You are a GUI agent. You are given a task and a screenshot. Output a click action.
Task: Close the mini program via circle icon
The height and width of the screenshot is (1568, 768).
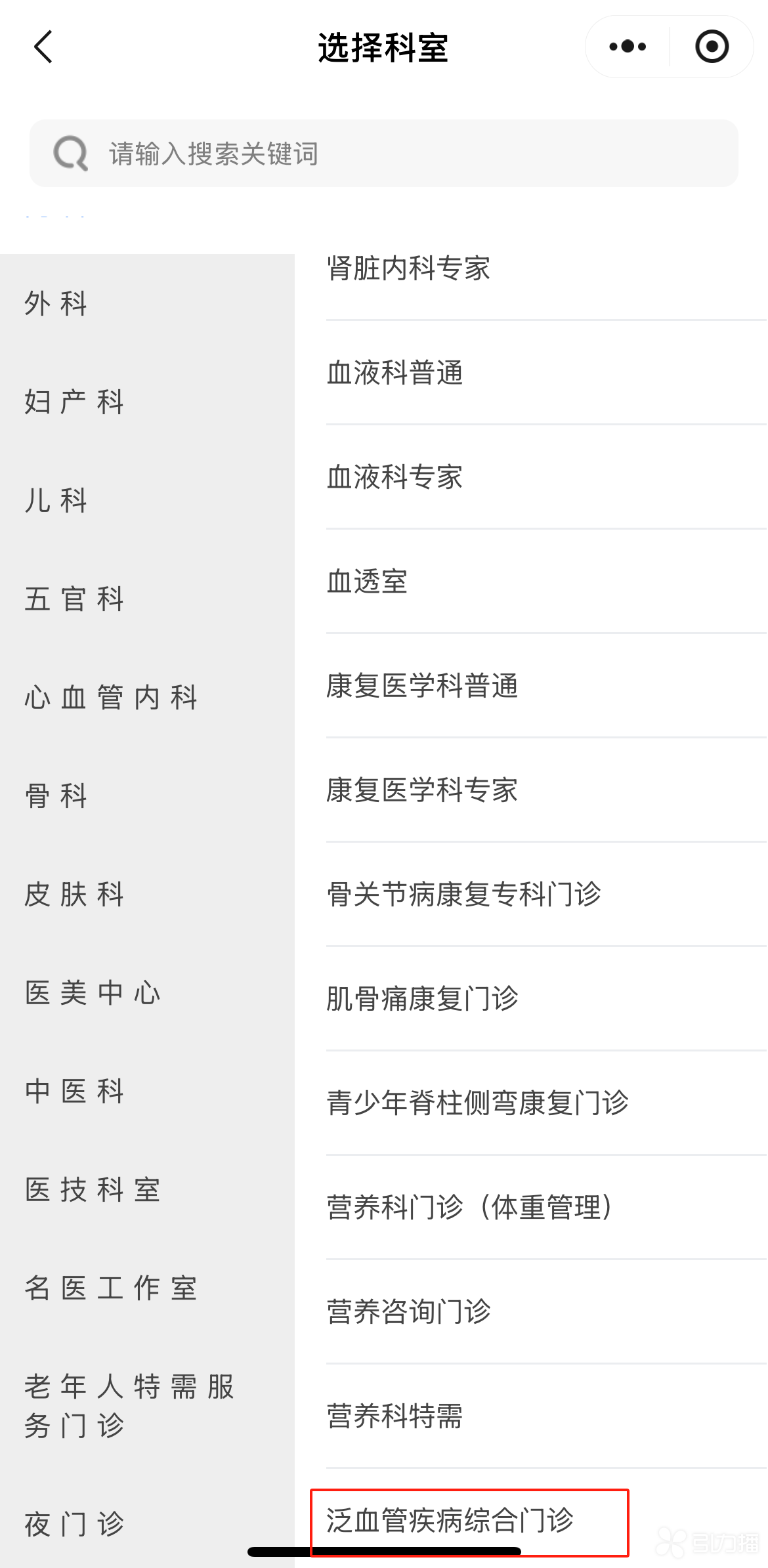[x=712, y=47]
